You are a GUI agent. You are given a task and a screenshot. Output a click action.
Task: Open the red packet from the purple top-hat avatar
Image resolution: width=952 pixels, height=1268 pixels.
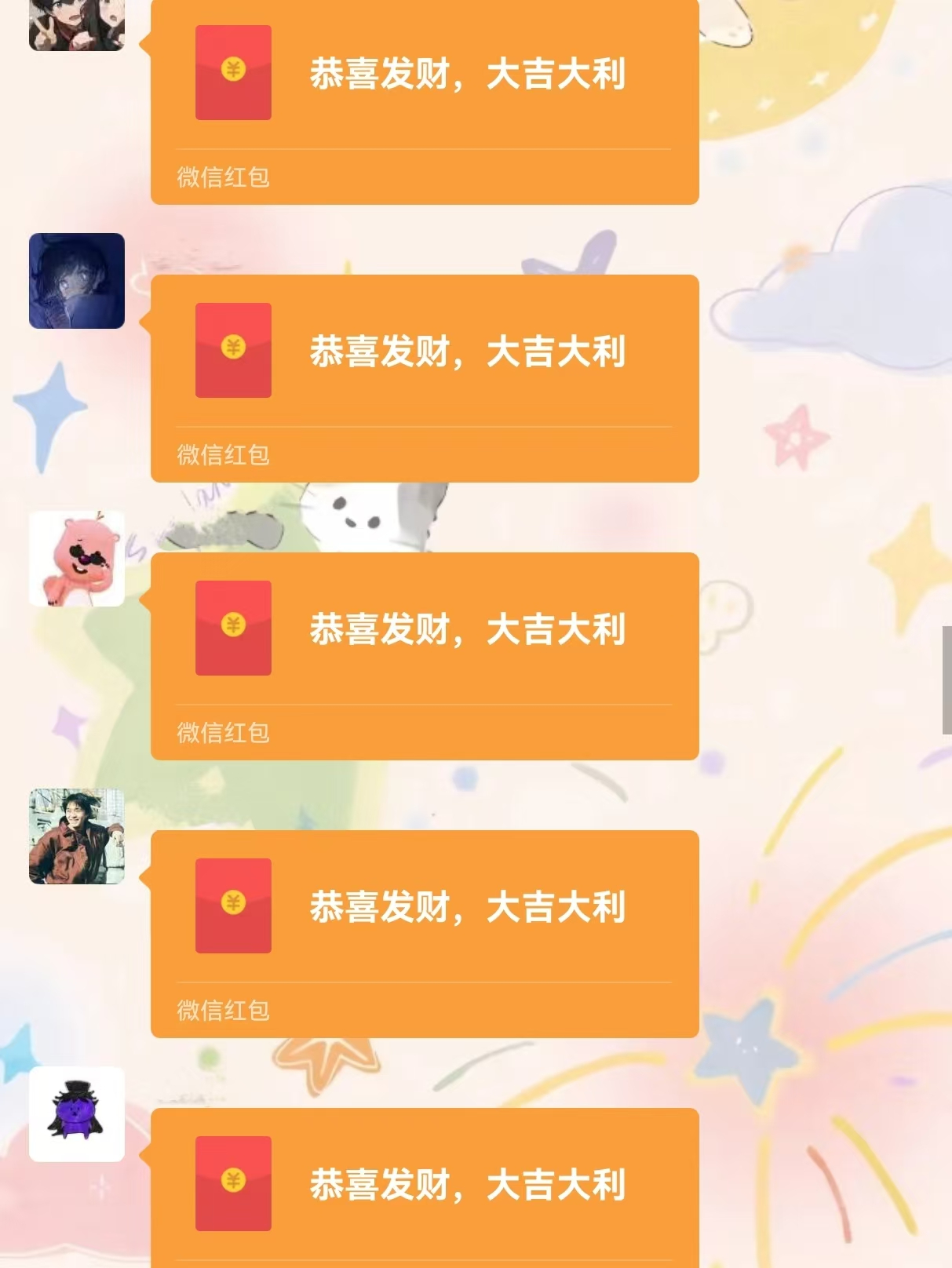click(424, 1185)
